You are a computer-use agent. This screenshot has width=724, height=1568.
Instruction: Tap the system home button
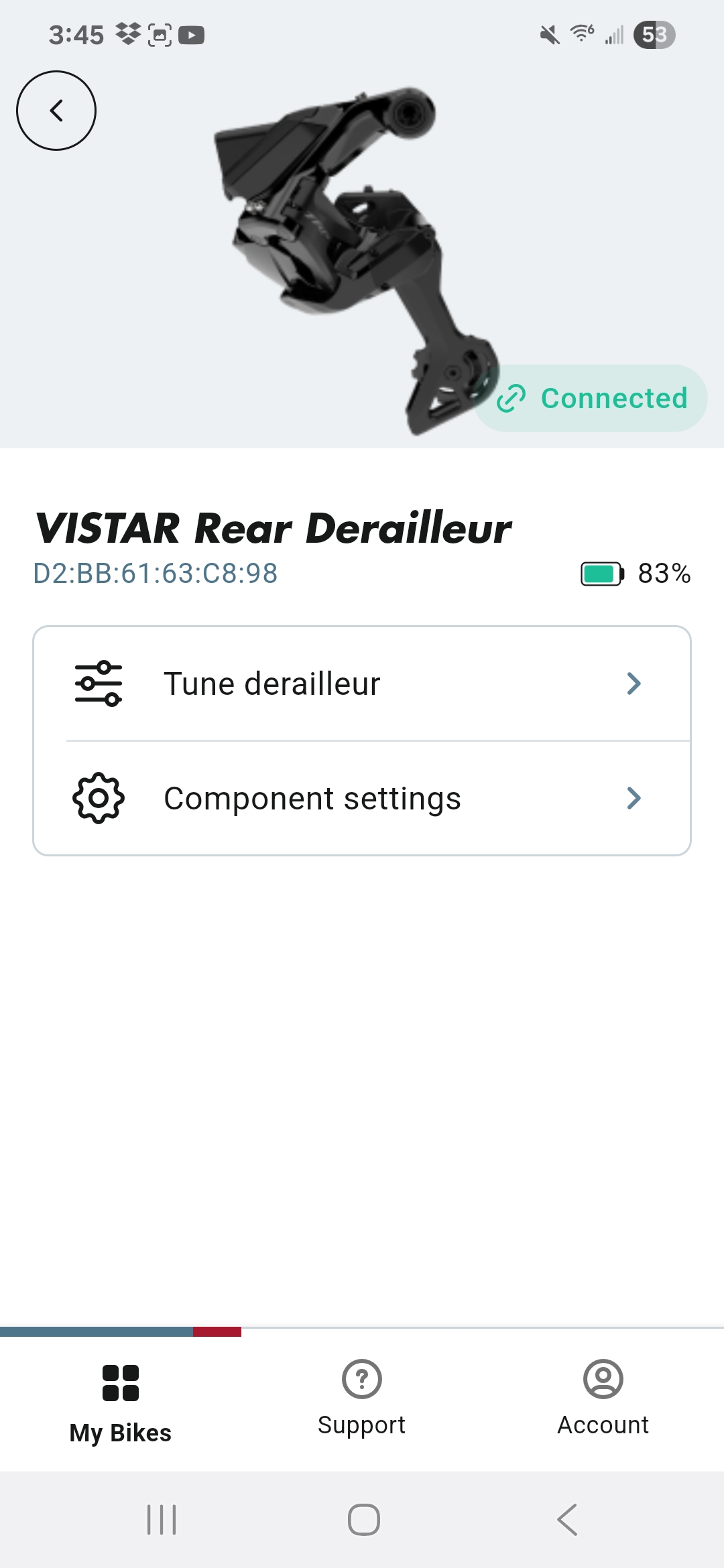pyautogui.click(x=363, y=1520)
